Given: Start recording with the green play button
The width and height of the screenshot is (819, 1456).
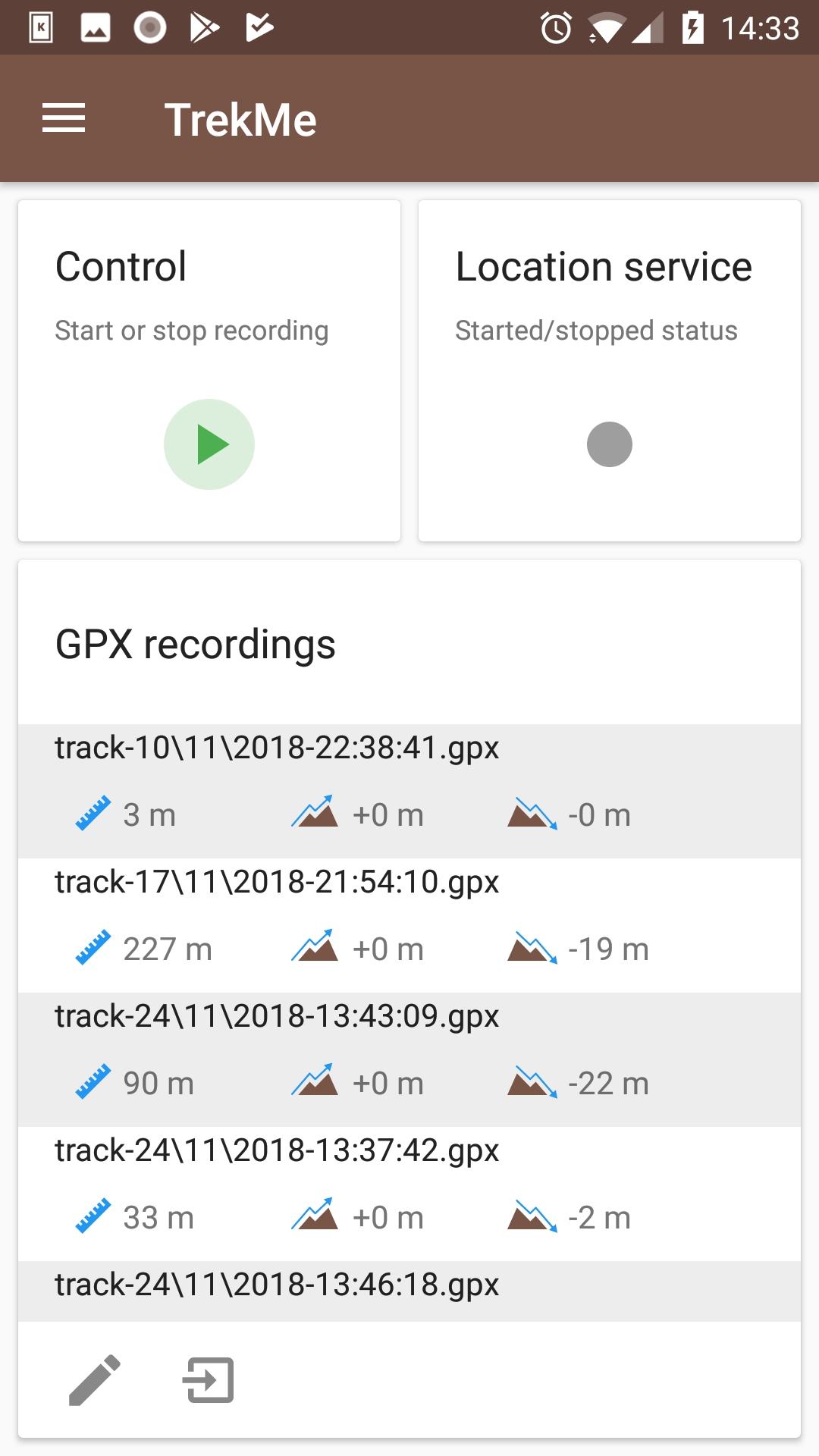Looking at the screenshot, I should pyautogui.click(x=209, y=444).
